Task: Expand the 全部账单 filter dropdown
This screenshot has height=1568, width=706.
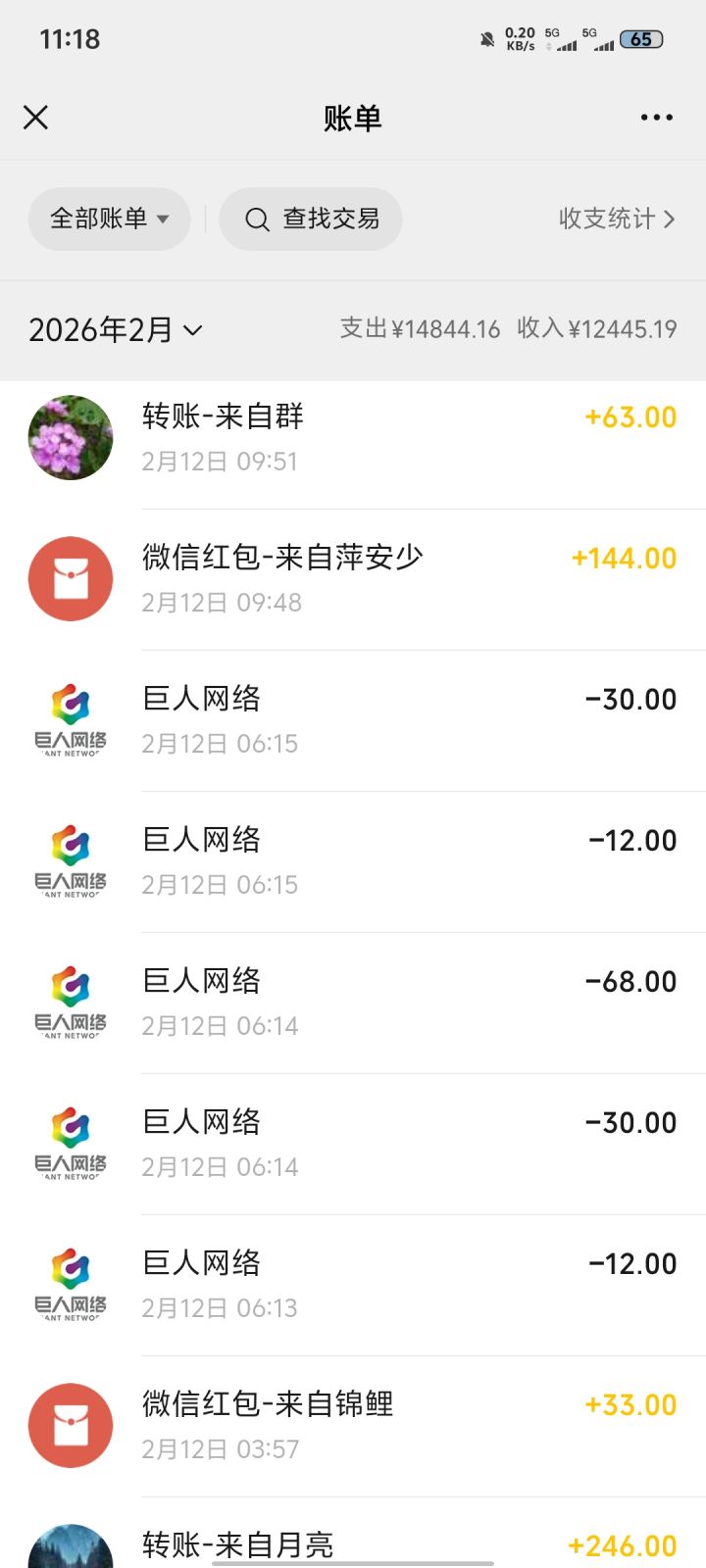Action: (109, 219)
